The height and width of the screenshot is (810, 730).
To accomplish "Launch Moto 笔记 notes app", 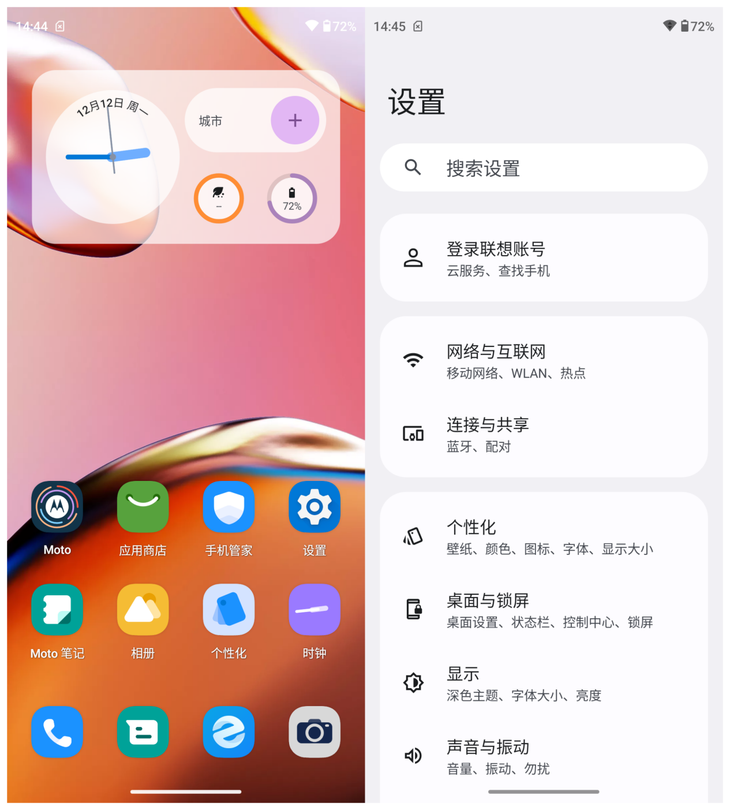I will pos(57,611).
